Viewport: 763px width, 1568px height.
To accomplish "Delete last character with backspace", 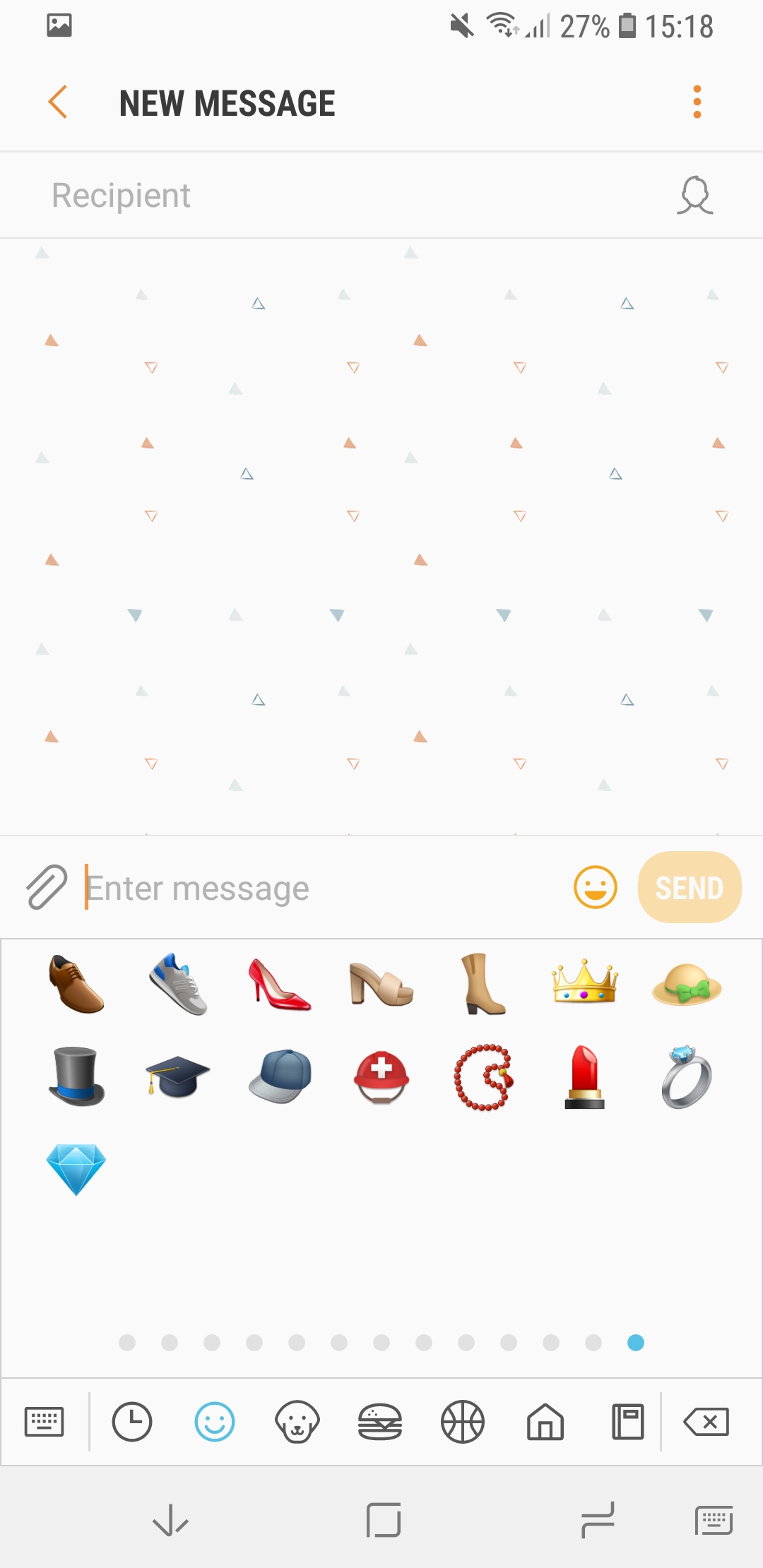I will [x=706, y=1421].
